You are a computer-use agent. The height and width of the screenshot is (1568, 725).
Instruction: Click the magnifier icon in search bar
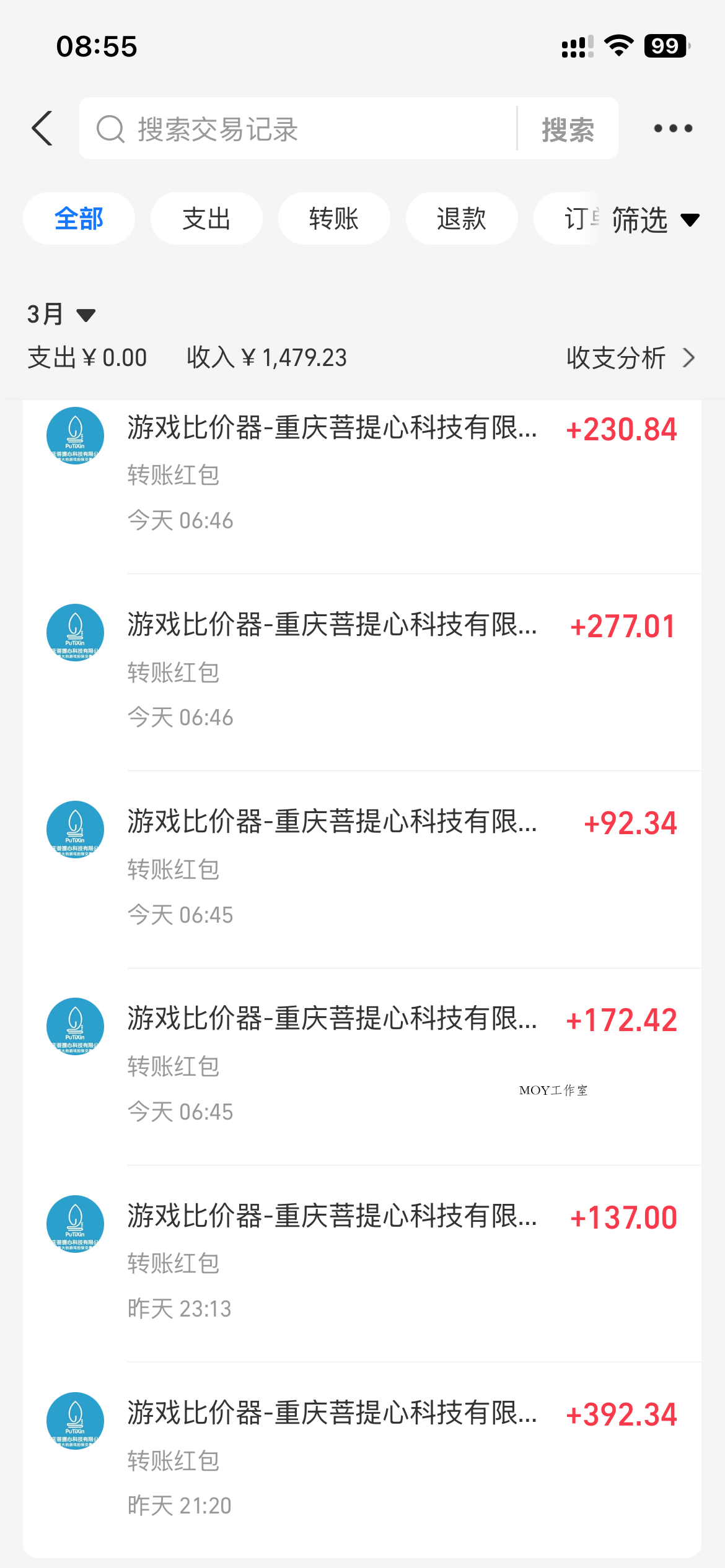[x=110, y=128]
